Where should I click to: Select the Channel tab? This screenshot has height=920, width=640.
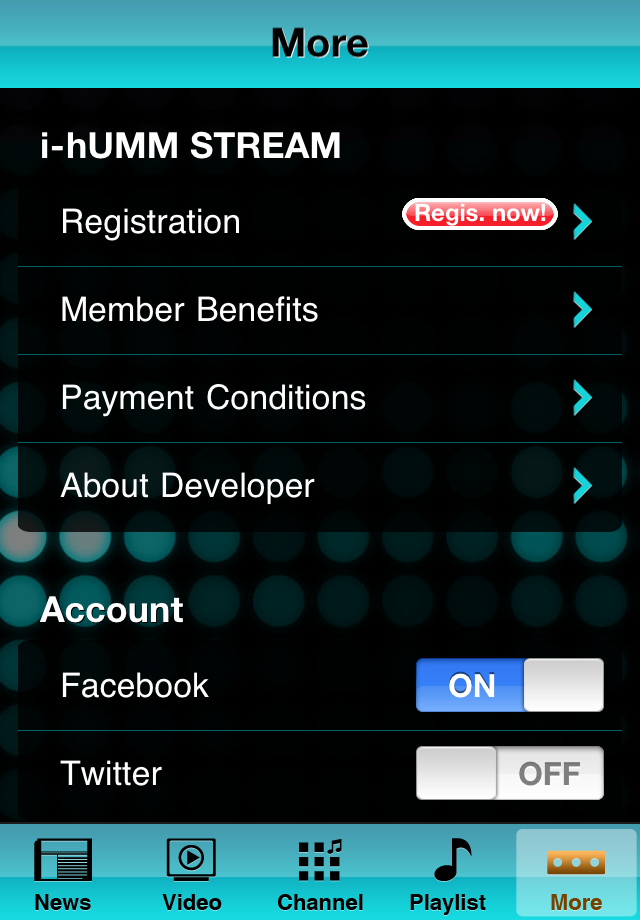point(320,874)
